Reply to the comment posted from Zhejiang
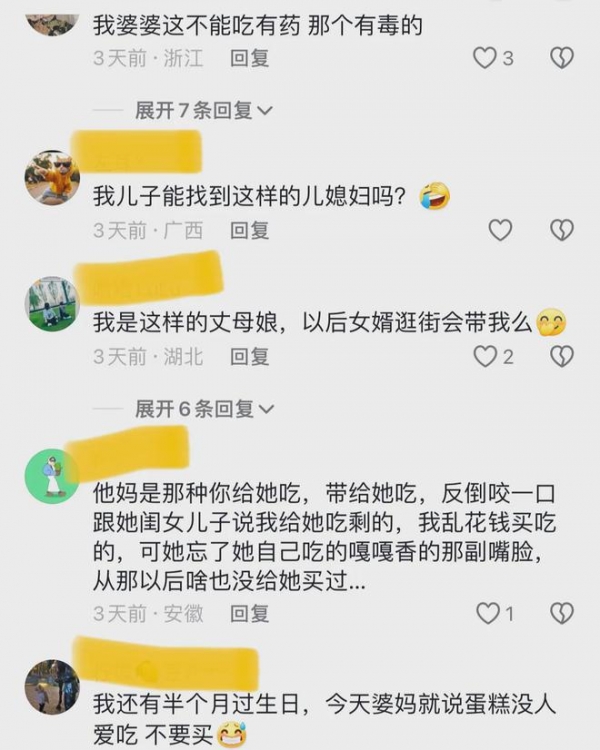600x750 pixels. 250,58
